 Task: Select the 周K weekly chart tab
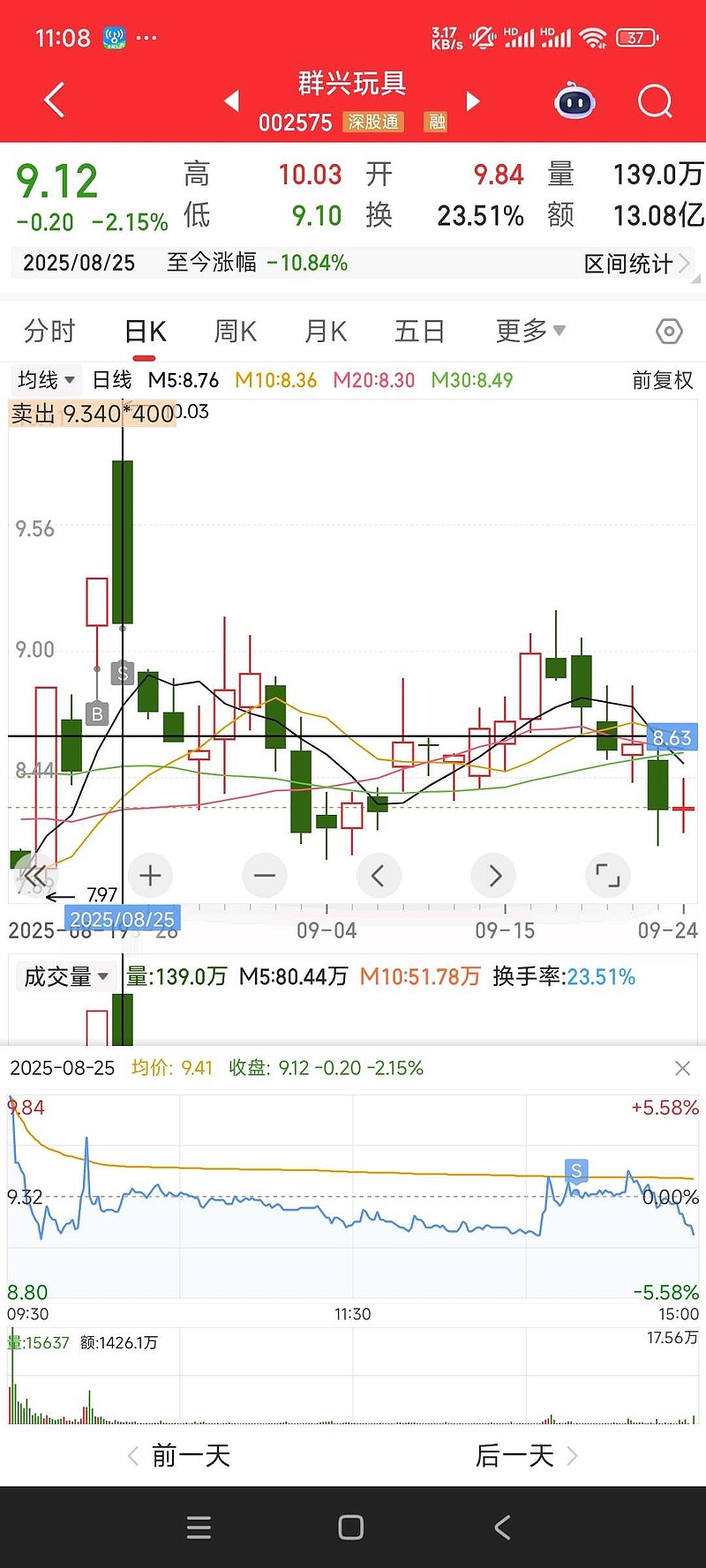tap(236, 332)
